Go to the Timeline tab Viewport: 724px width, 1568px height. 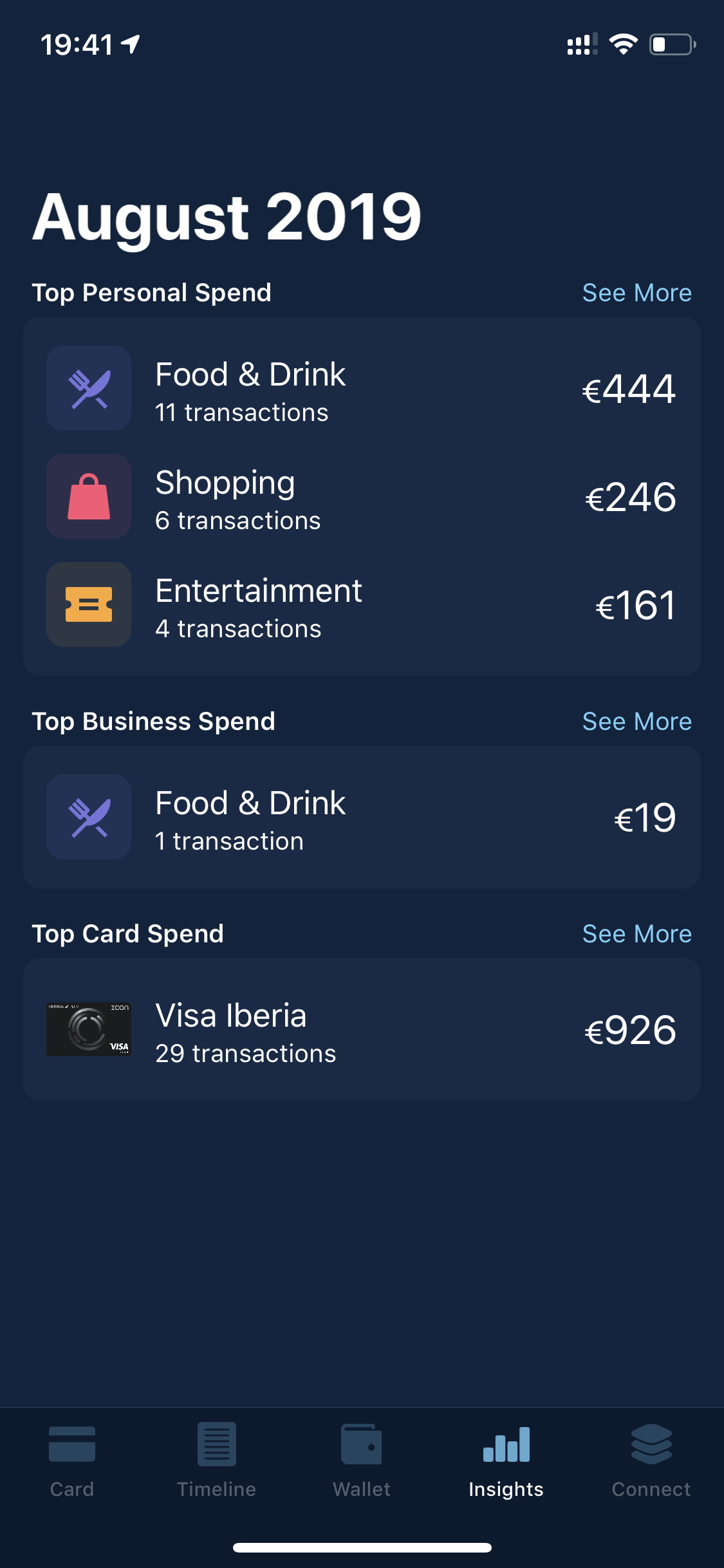[217, 1460]
